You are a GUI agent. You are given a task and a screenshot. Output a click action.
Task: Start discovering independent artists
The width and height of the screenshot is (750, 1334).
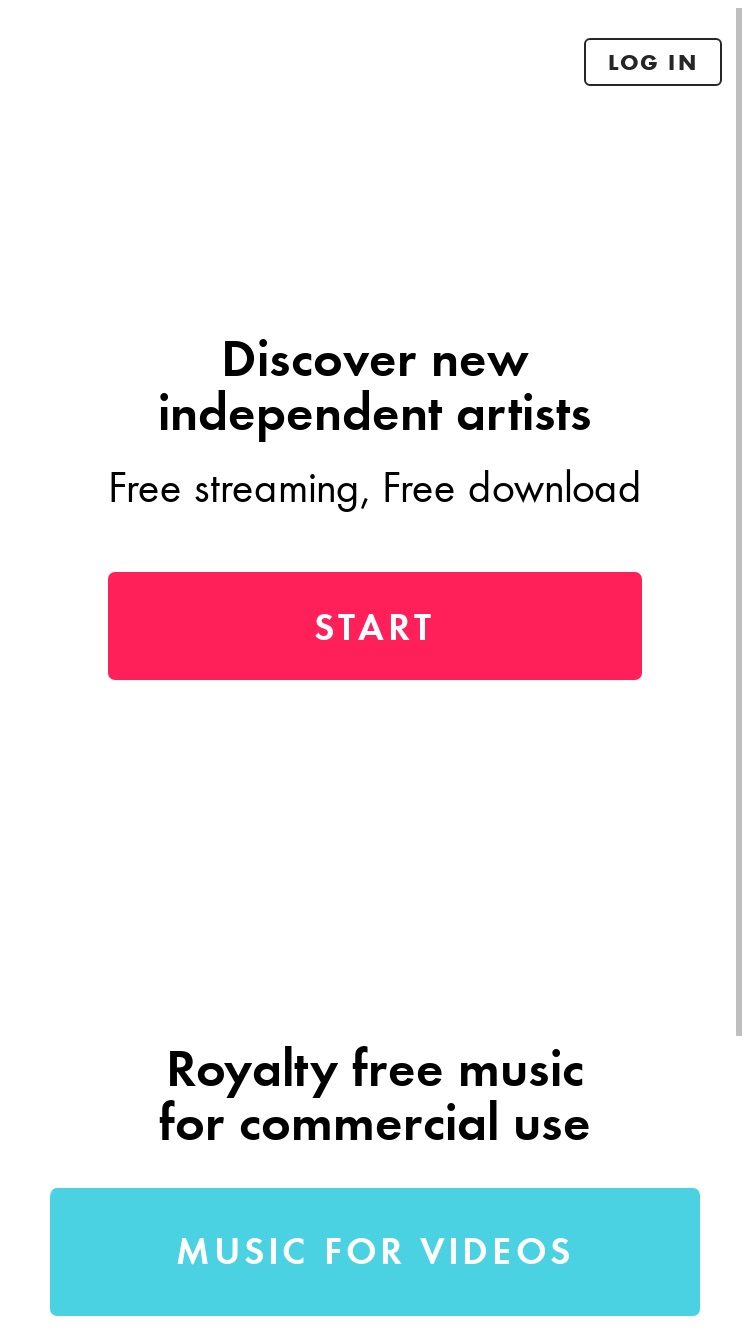[375, 626]
